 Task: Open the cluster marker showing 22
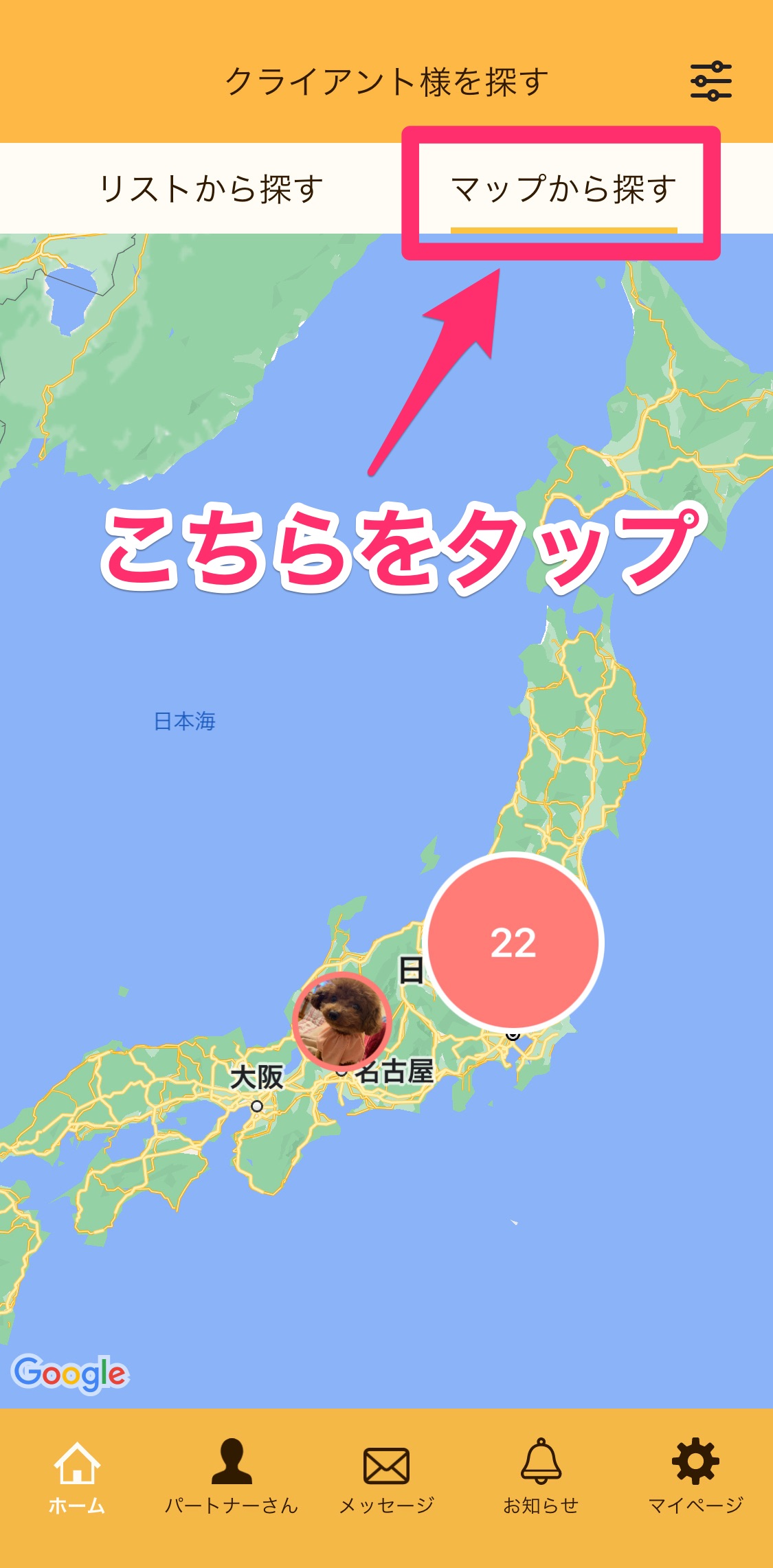coord(513,942)
